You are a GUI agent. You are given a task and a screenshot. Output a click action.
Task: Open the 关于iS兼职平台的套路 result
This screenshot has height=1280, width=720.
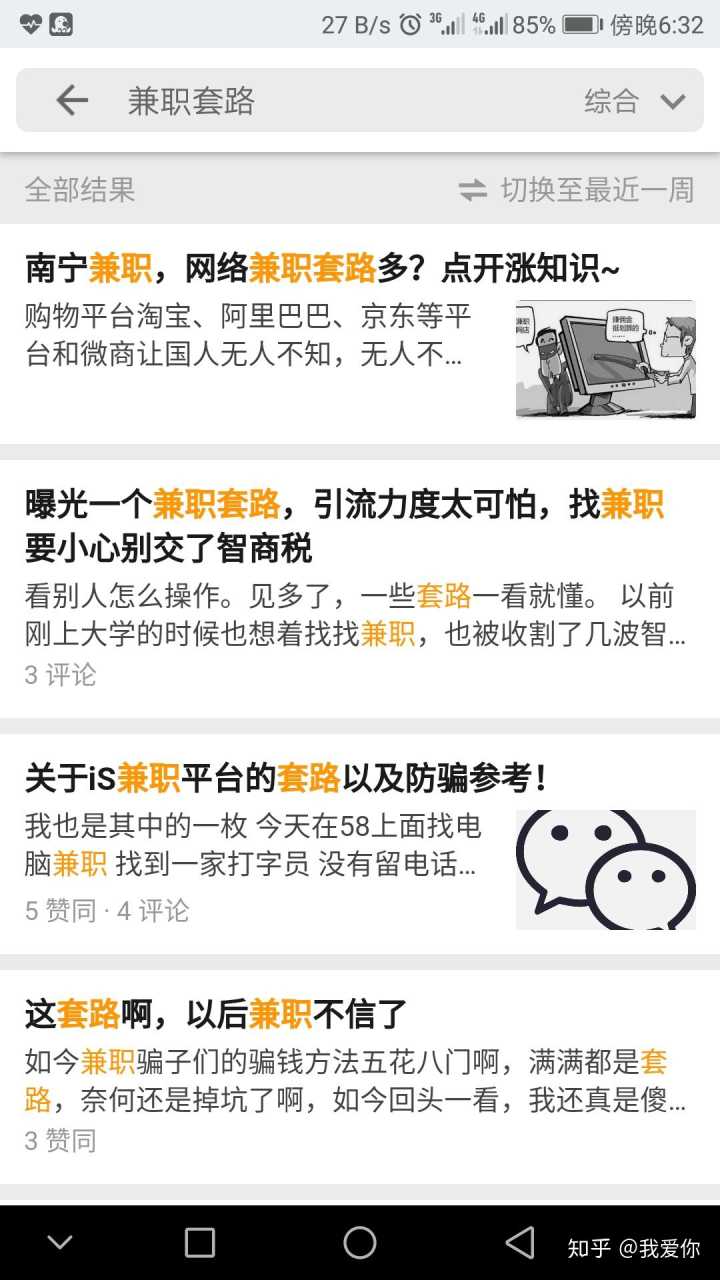pos(287,778)
